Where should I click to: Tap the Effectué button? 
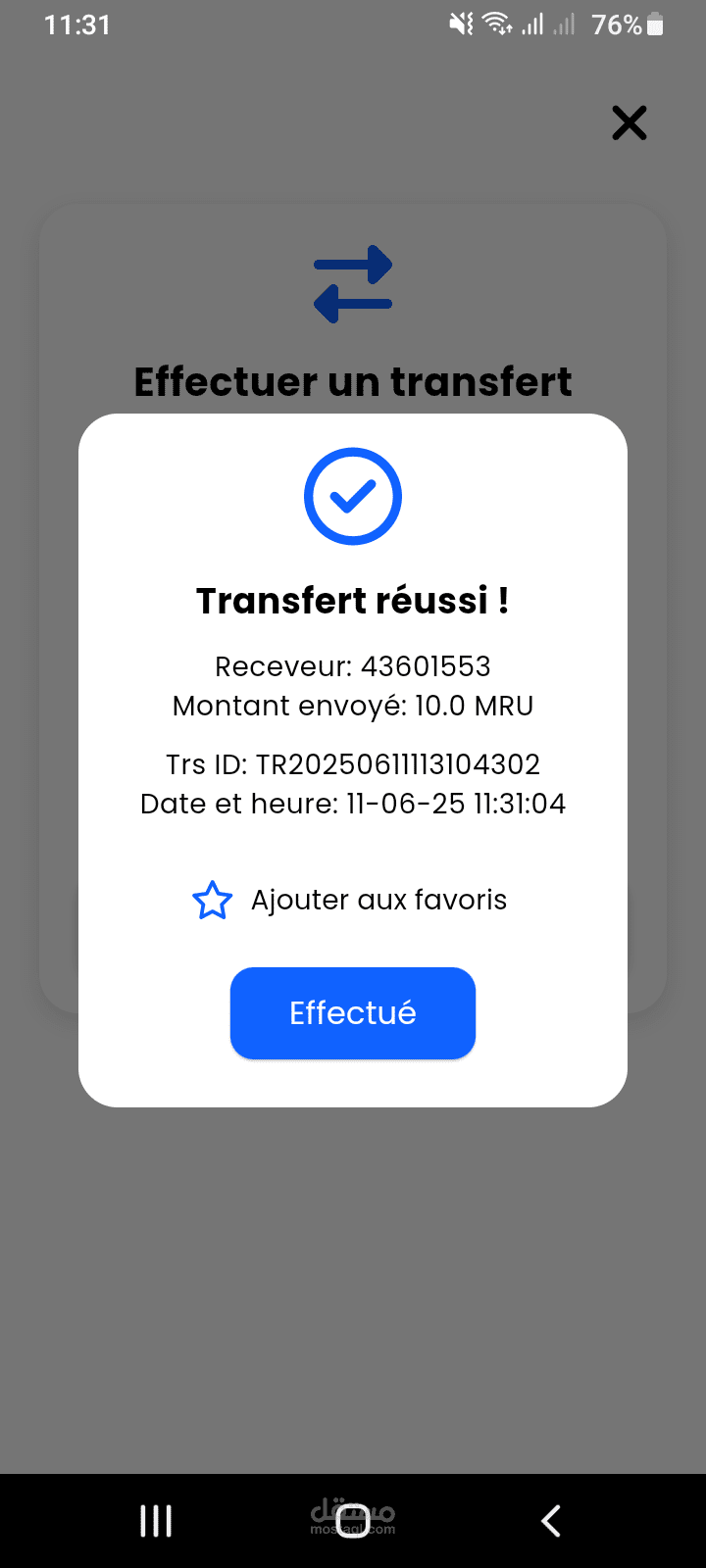pyautogui.click(x=353, y=1012)
